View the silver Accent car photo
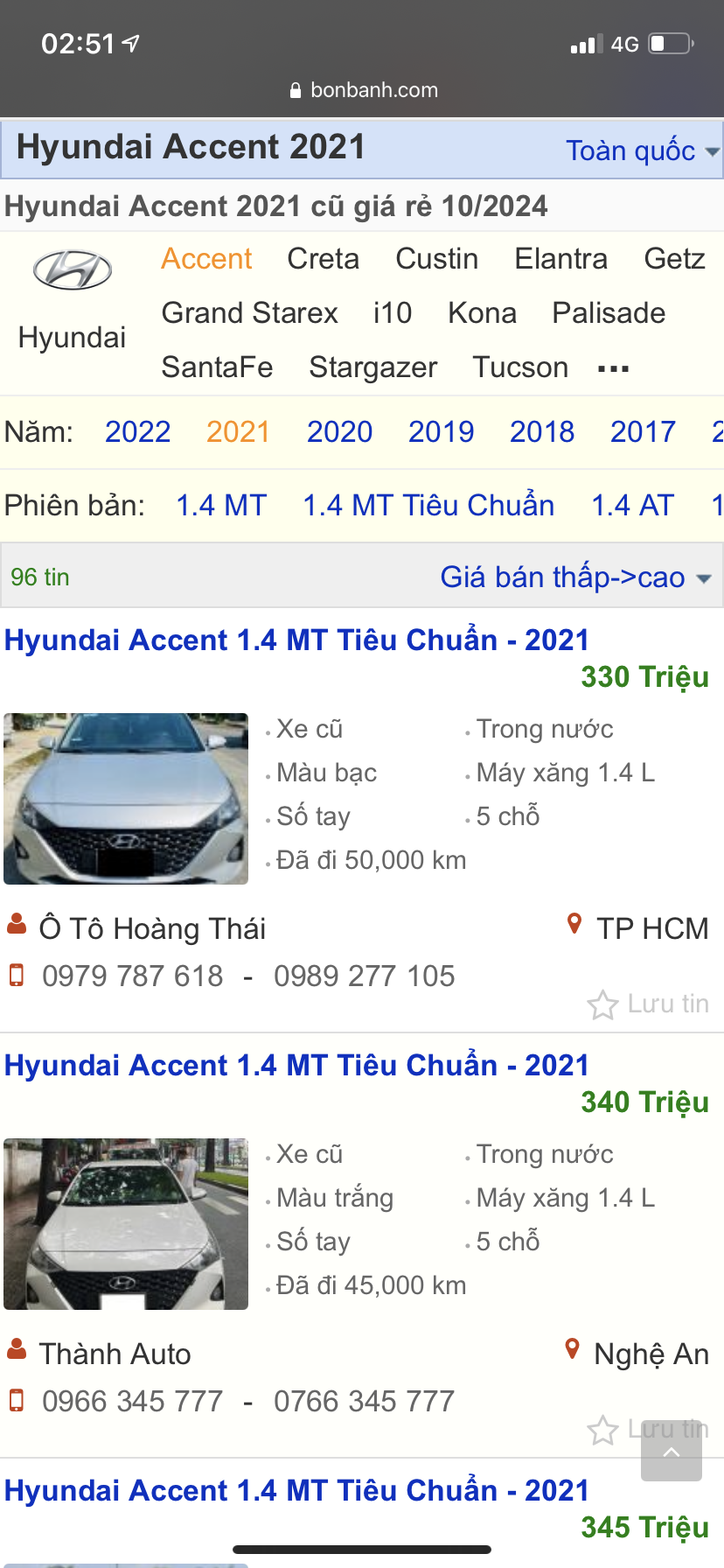Screen dimensions: 724x1568 point(126,798)
